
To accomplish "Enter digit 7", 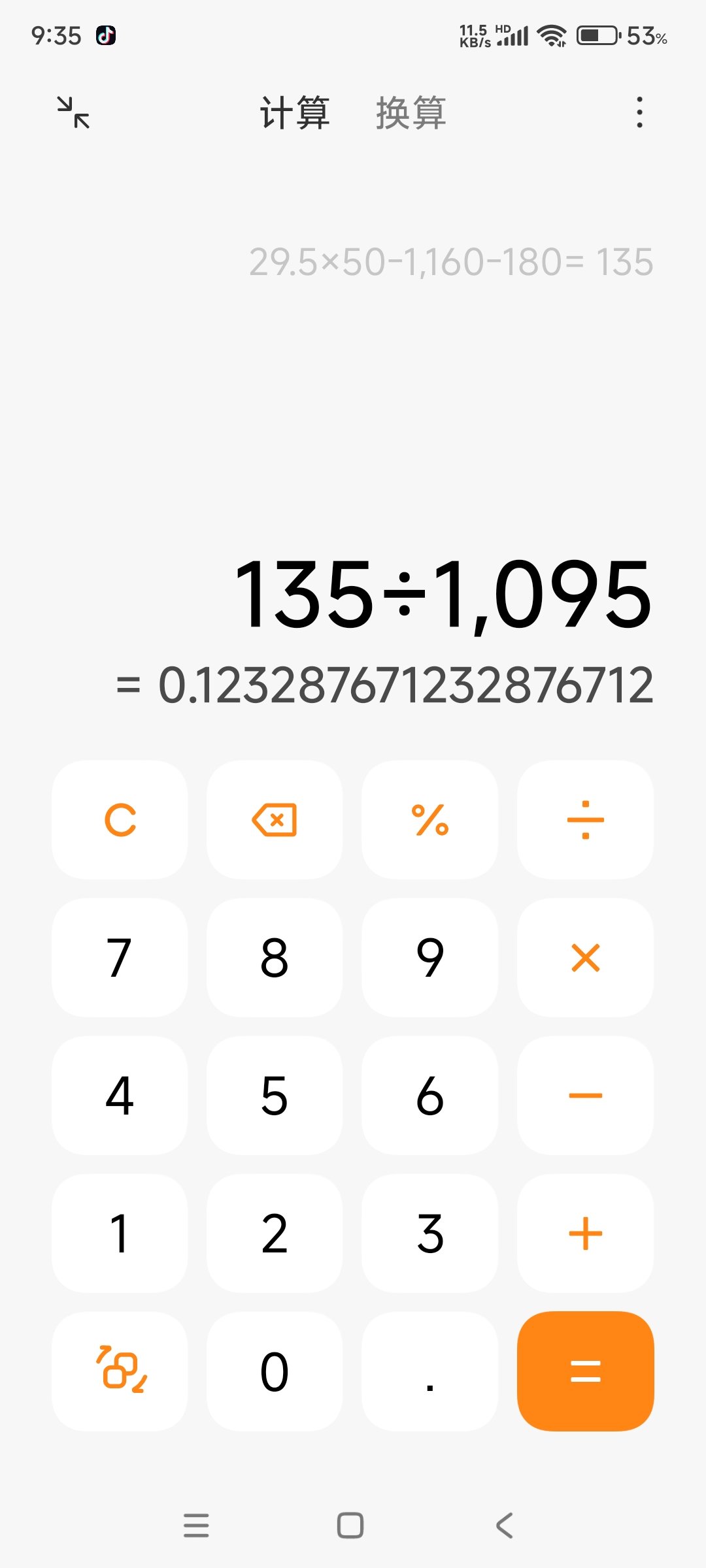I will [x=120, y=957].
